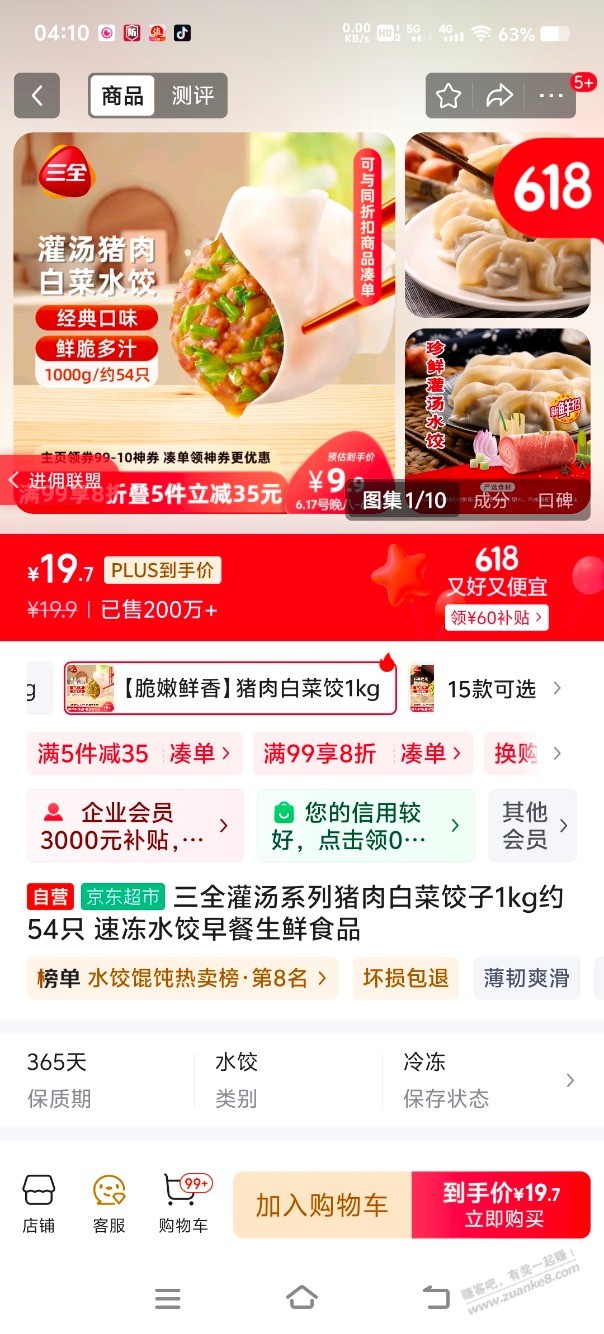The width and height of the screenshot is (604, 1334).
Task: Open the 进佣联盟 side banner
Action: tap(58, 480)
